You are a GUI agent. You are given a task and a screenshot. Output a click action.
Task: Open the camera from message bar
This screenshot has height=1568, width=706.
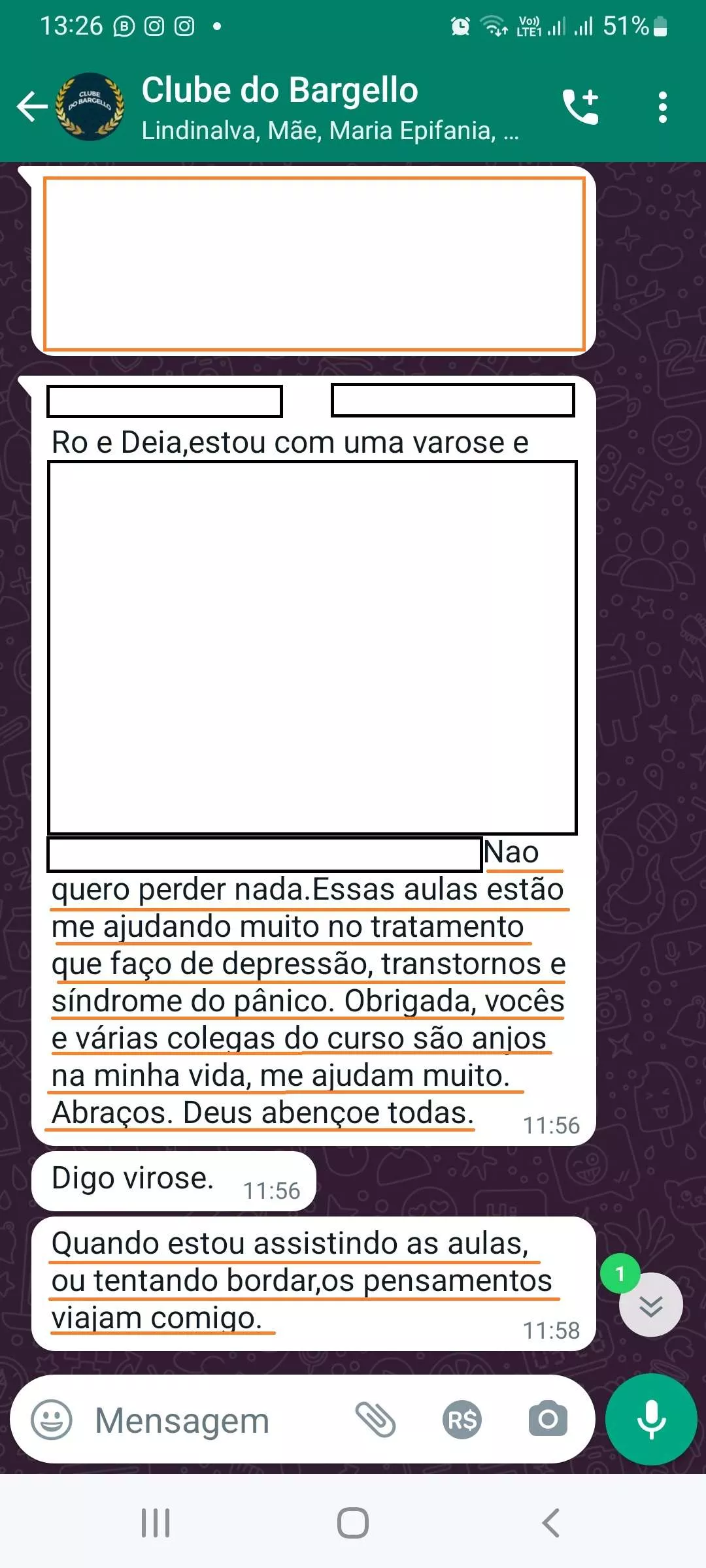click(x=548, y=1418)
